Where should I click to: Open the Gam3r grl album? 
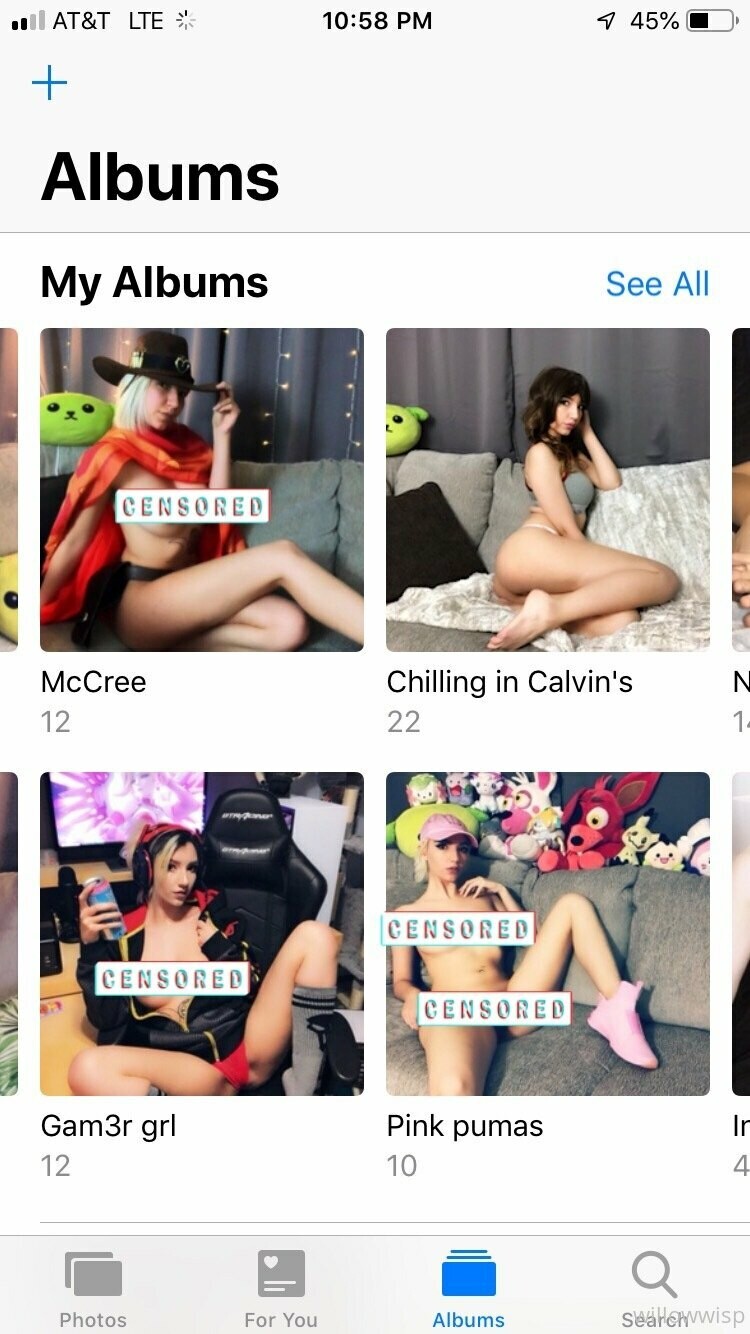(x=201, y=933)
